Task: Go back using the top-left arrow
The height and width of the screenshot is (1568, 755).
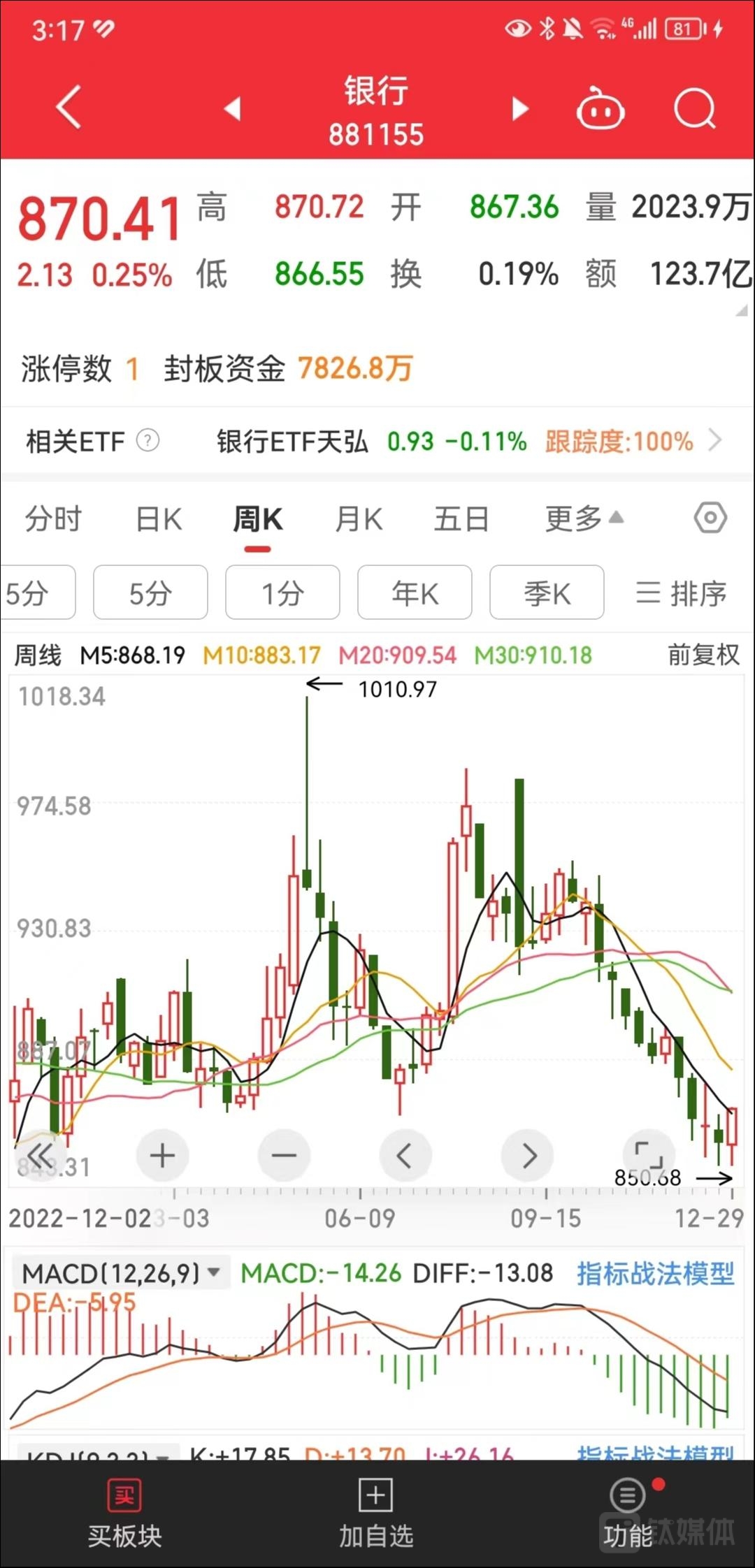Action: point(69,108)
